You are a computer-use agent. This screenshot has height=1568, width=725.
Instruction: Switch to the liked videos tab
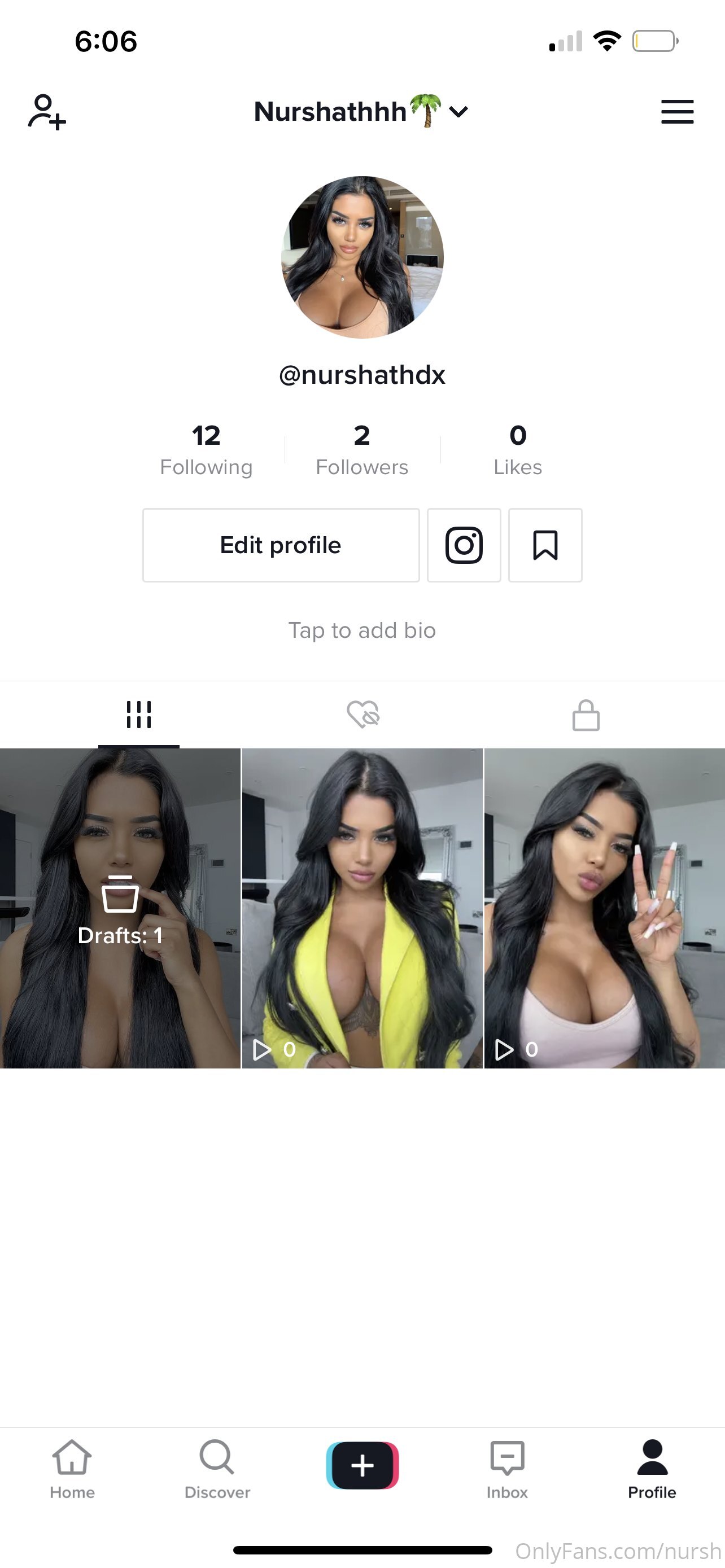click(x=363, y=715)
